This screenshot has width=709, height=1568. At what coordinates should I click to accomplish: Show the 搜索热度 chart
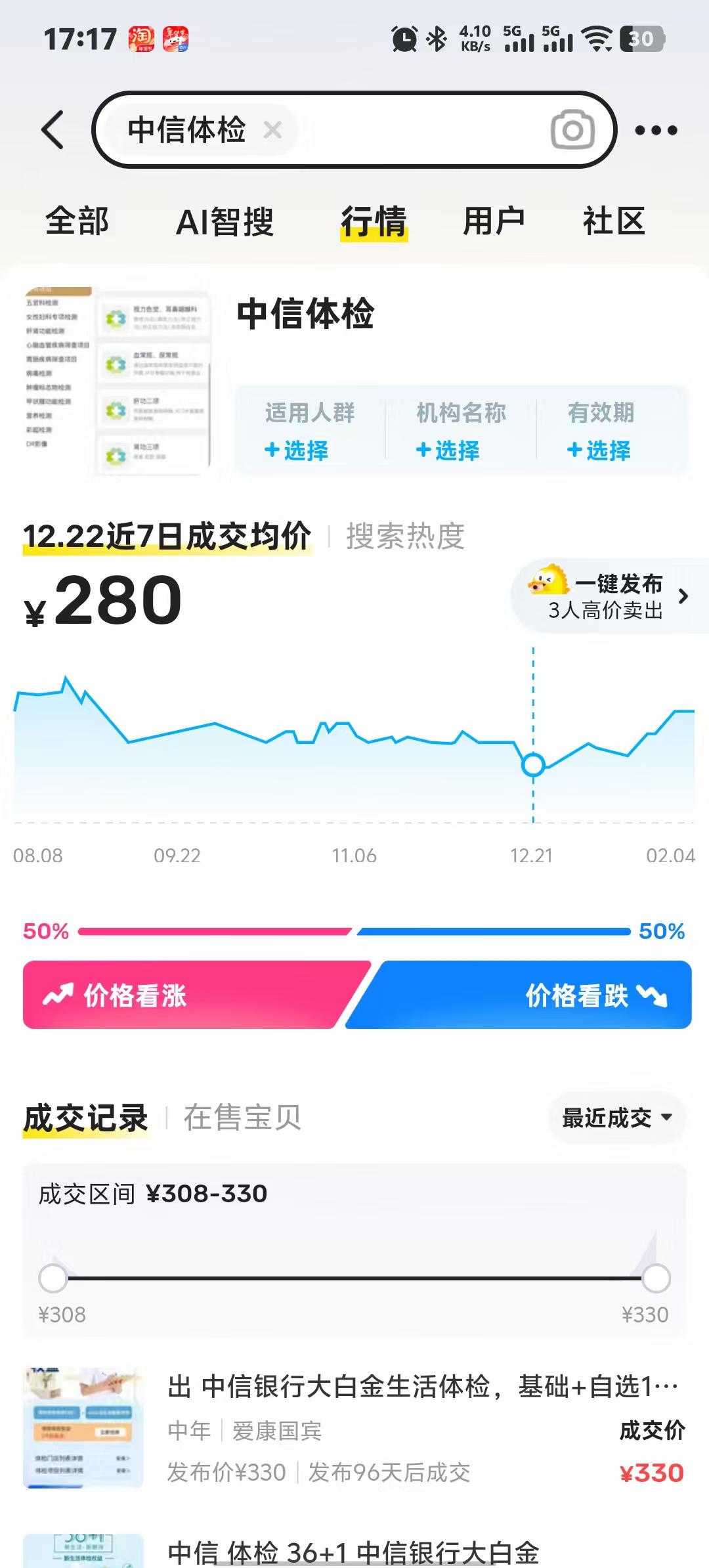[405, 536]
